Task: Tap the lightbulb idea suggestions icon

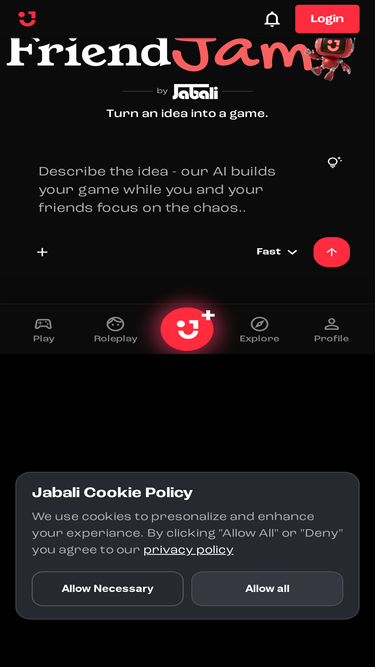Action: tap(334, 162)
